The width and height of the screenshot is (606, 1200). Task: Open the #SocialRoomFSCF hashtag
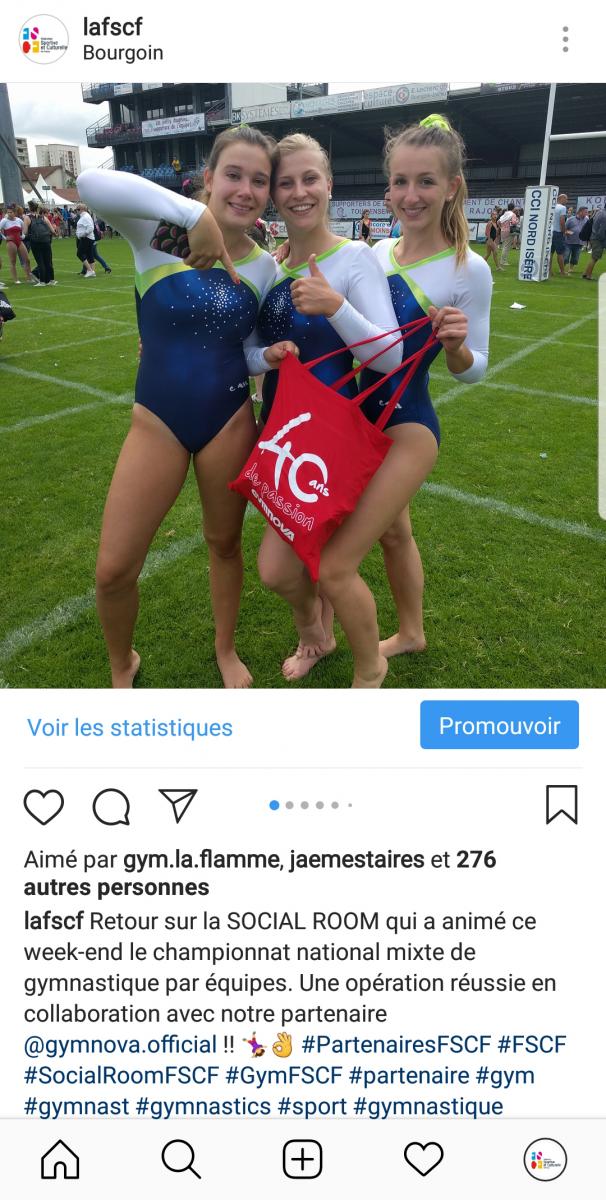[x=121, y=1076]
